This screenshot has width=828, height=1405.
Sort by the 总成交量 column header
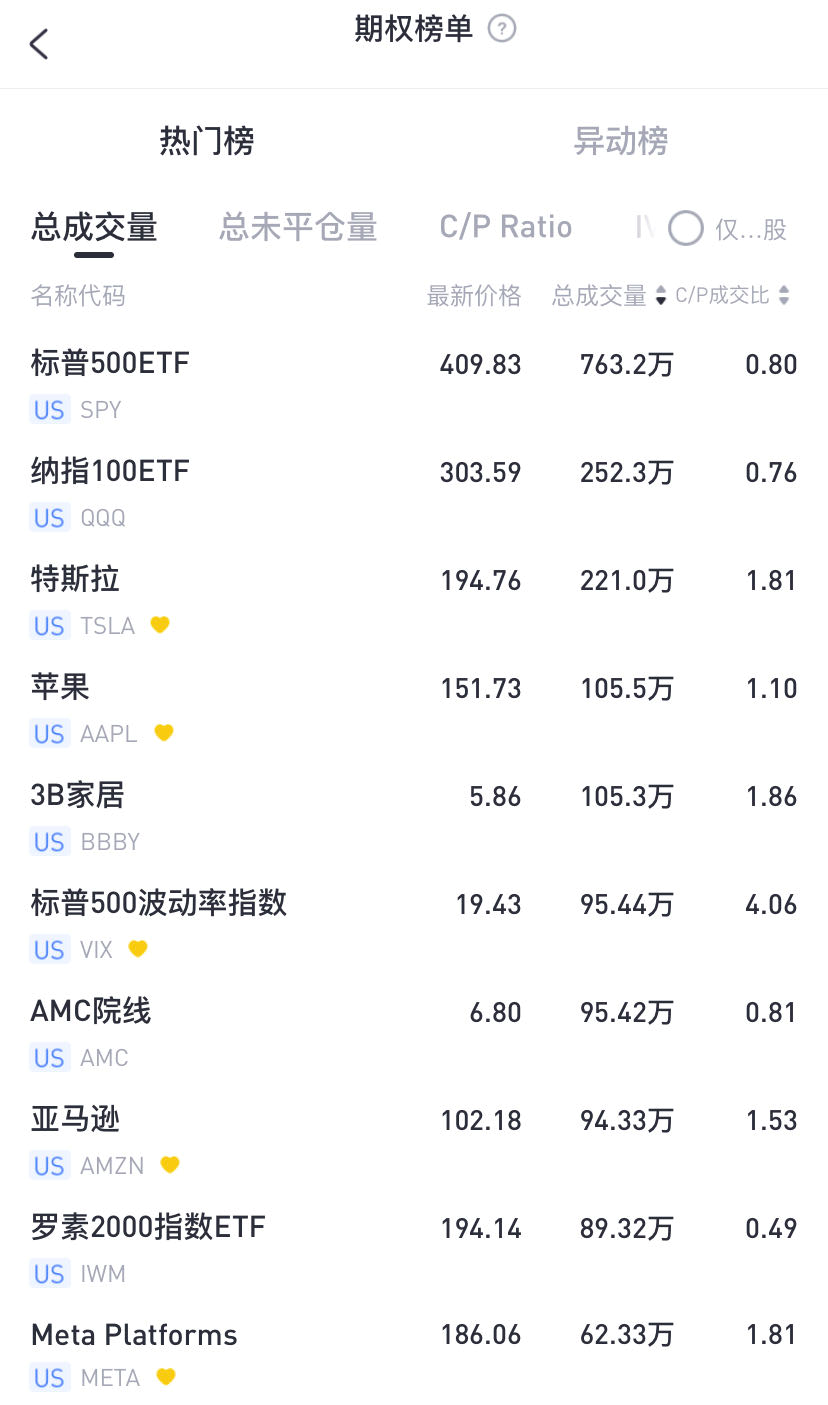pyautogui.click(x=608, y=296)
